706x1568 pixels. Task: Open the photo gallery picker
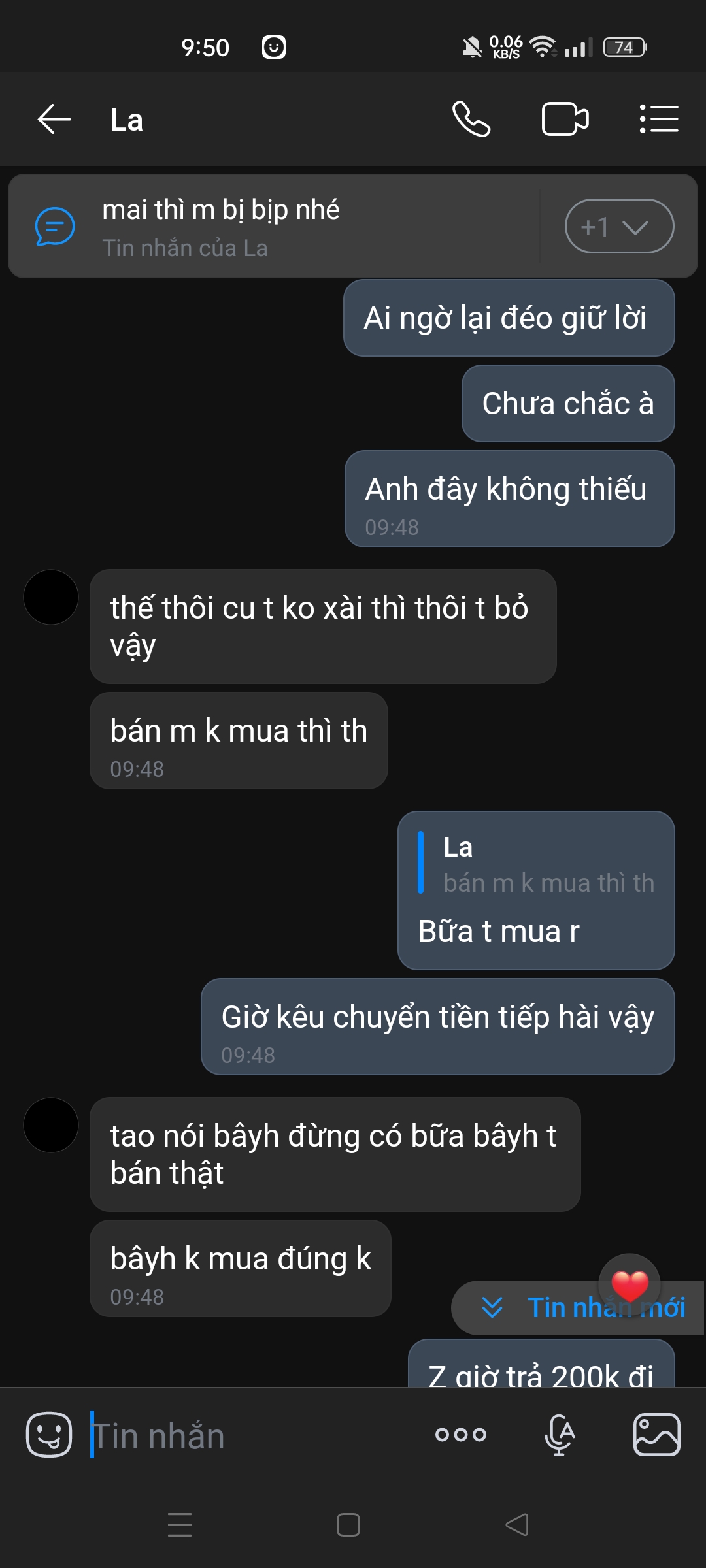(x=656, y=1435)
